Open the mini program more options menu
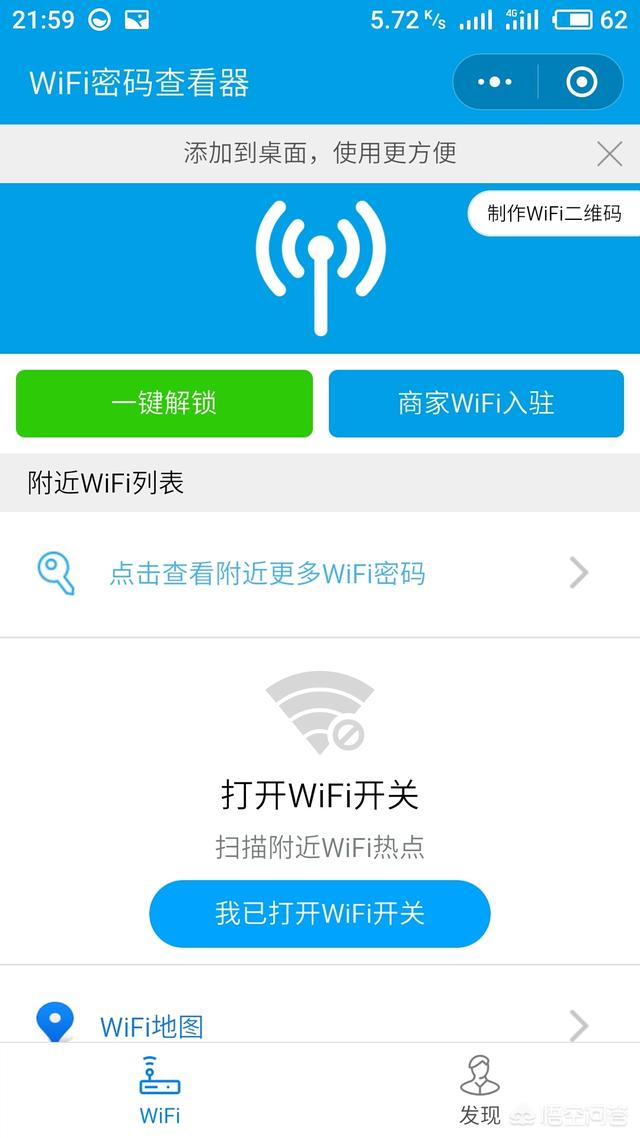Viewport: 640px width, 1138px height. coord(496,82)
